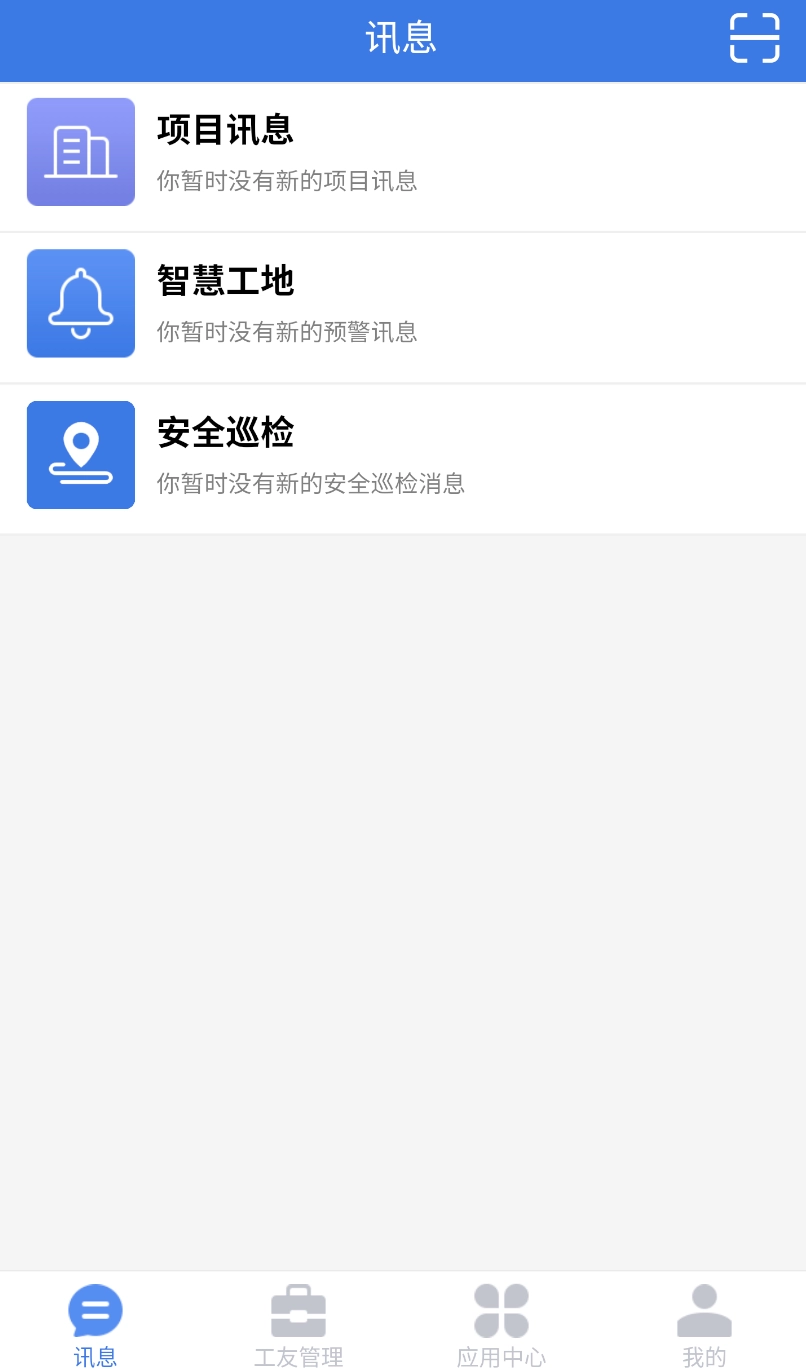Open 应用中心 via the clover icon

point(501,1309)
